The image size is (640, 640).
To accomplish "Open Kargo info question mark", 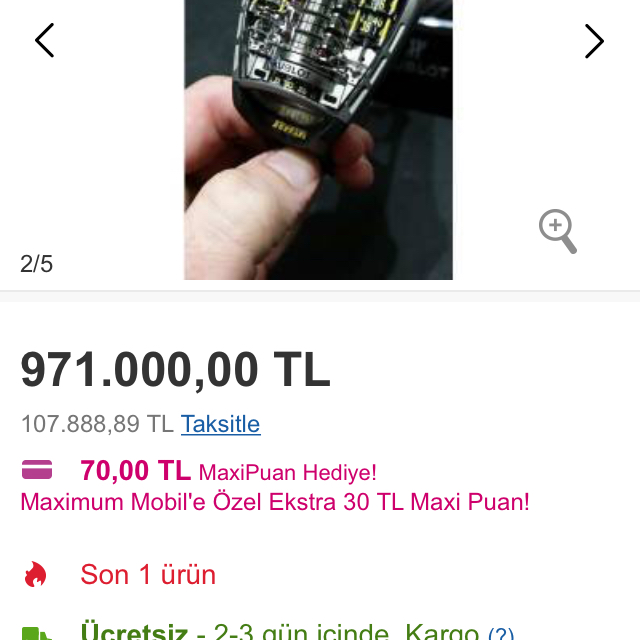I will point(501,633).
